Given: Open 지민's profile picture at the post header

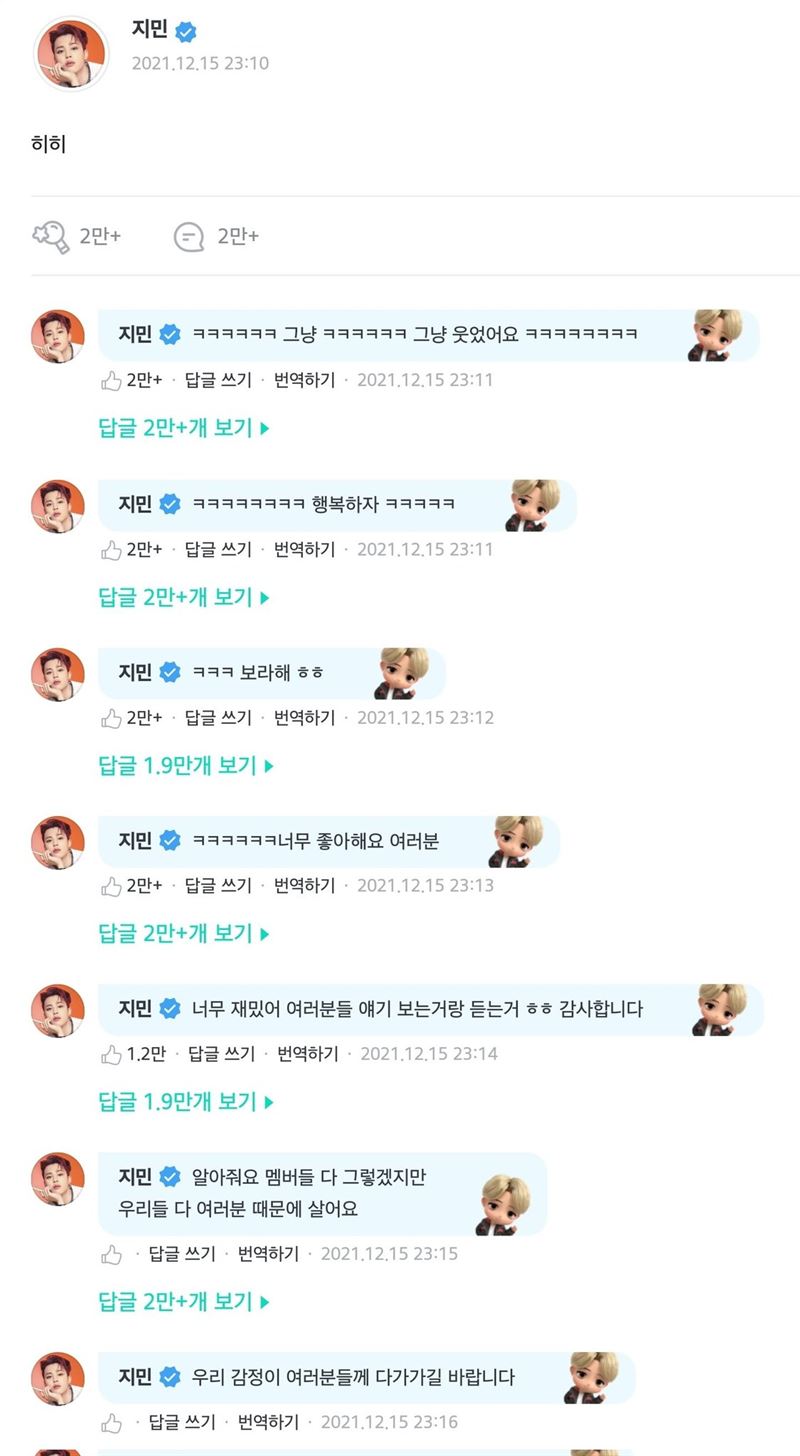Looking at the screenshot, I should (x=72, y=53).
